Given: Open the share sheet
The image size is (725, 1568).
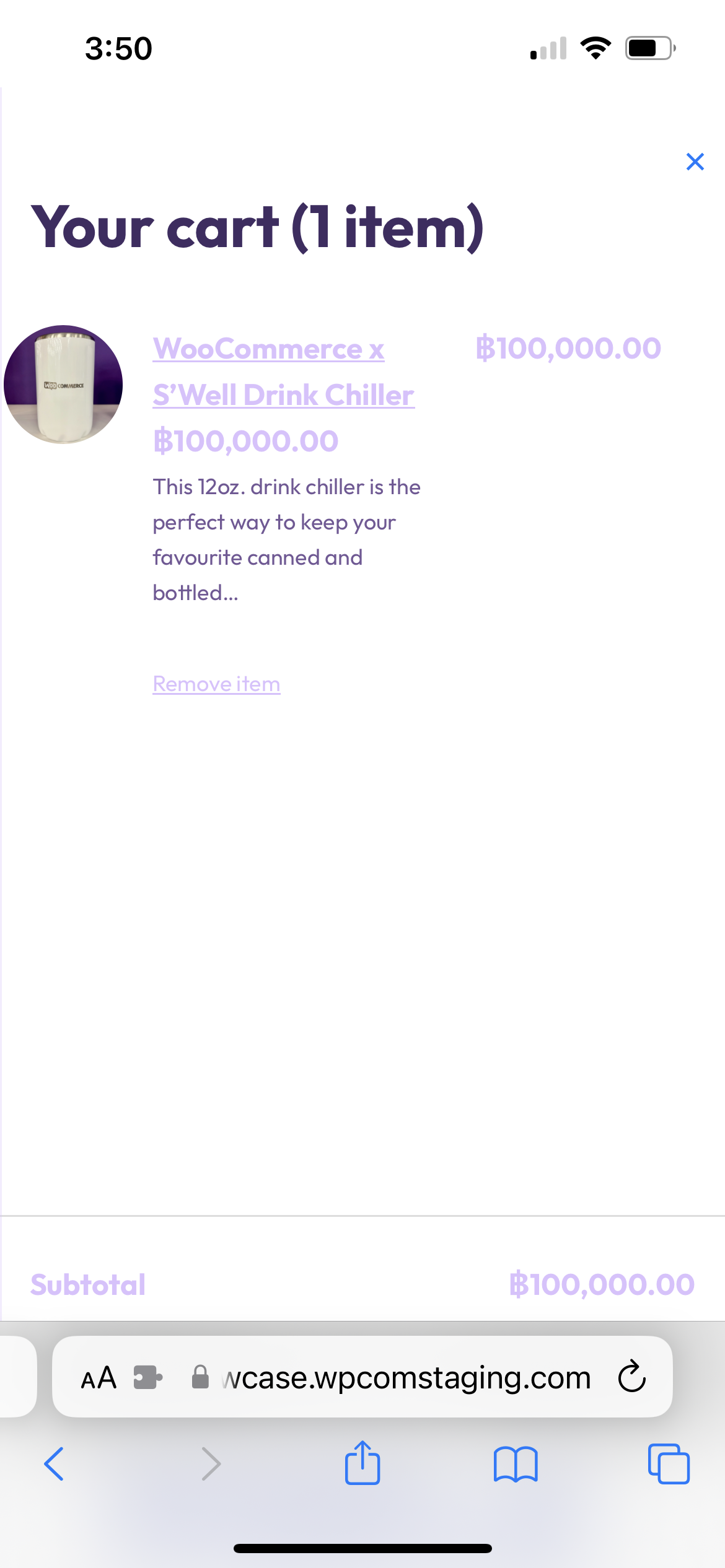Looking at the screenshot, I should (362, 1462).
